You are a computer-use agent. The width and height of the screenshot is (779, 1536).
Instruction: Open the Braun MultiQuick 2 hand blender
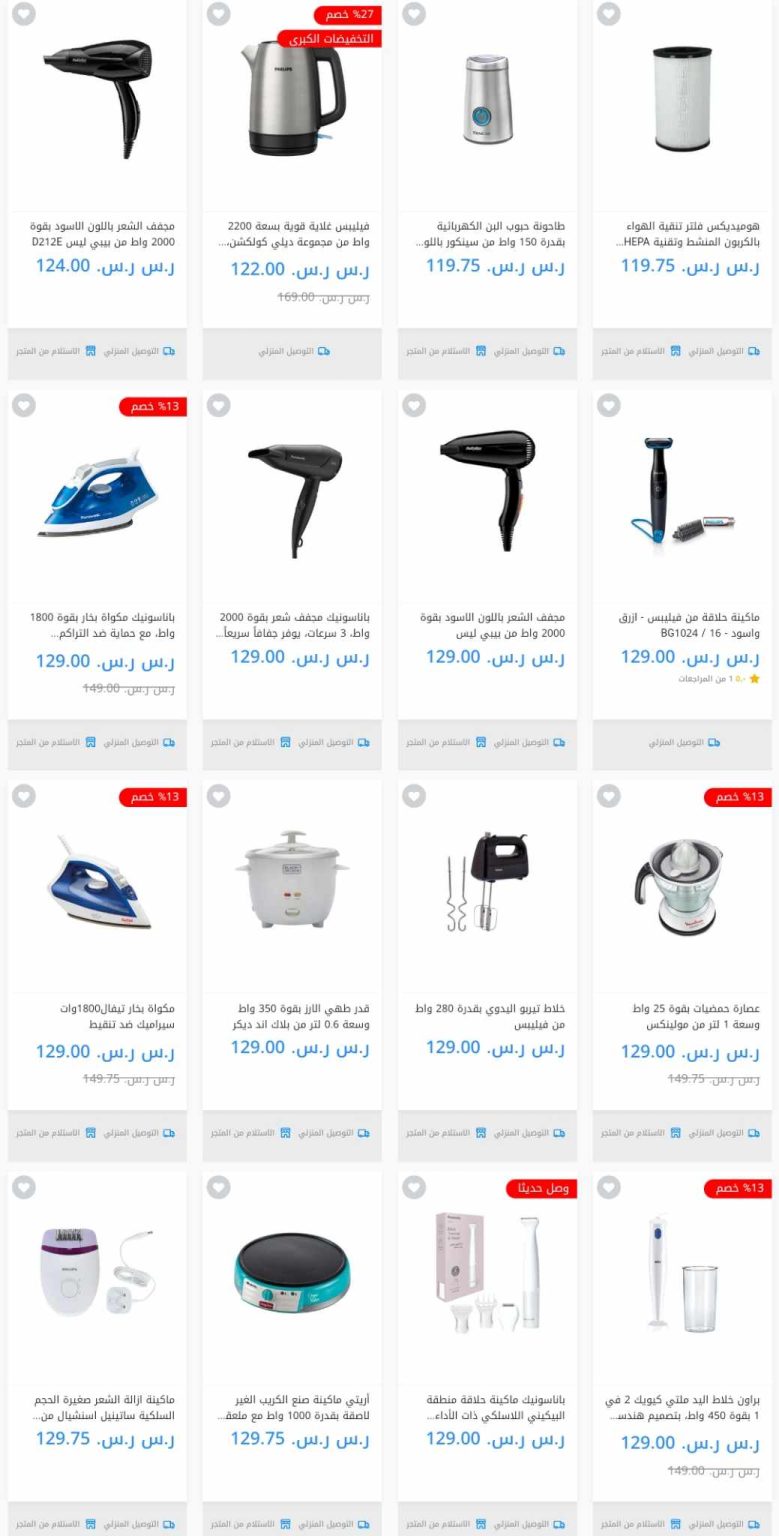(682, 1354)
